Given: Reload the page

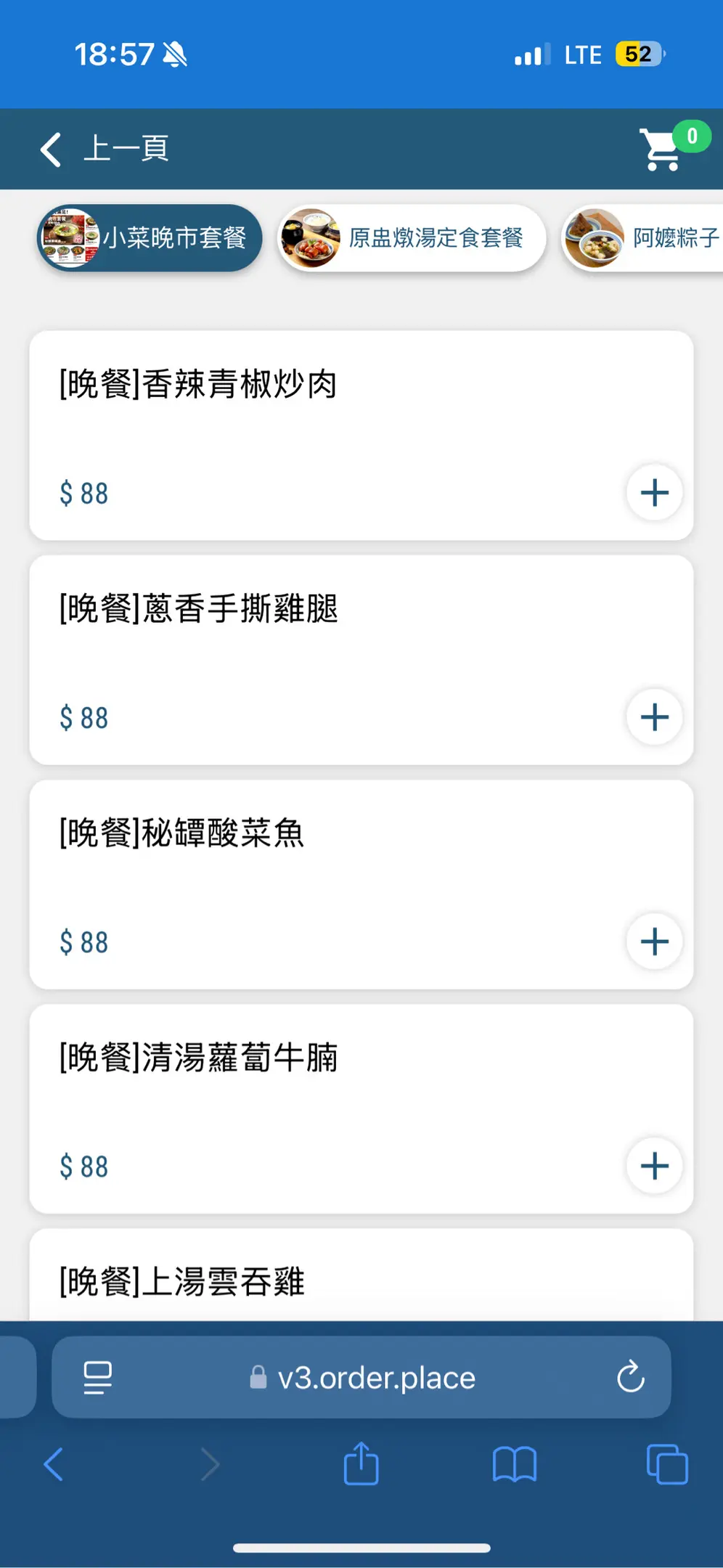Looking at the screenshot, I should [x=630, y=1376].
